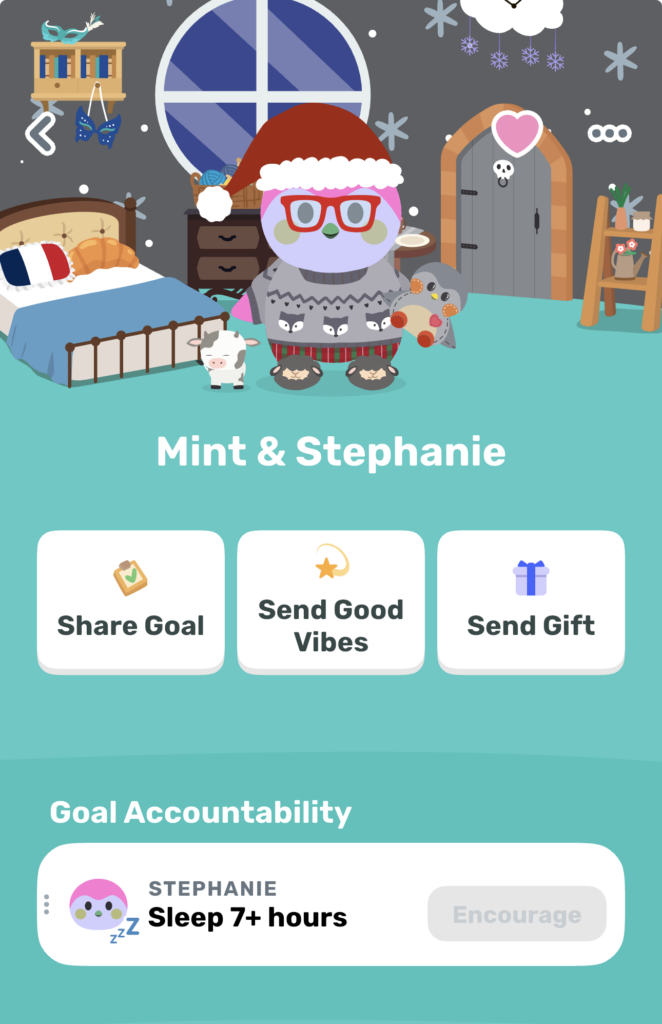The width and height of the screenshot is (662, 1024).
Task: Open the Send Gift option
Action: coord(531,601)
